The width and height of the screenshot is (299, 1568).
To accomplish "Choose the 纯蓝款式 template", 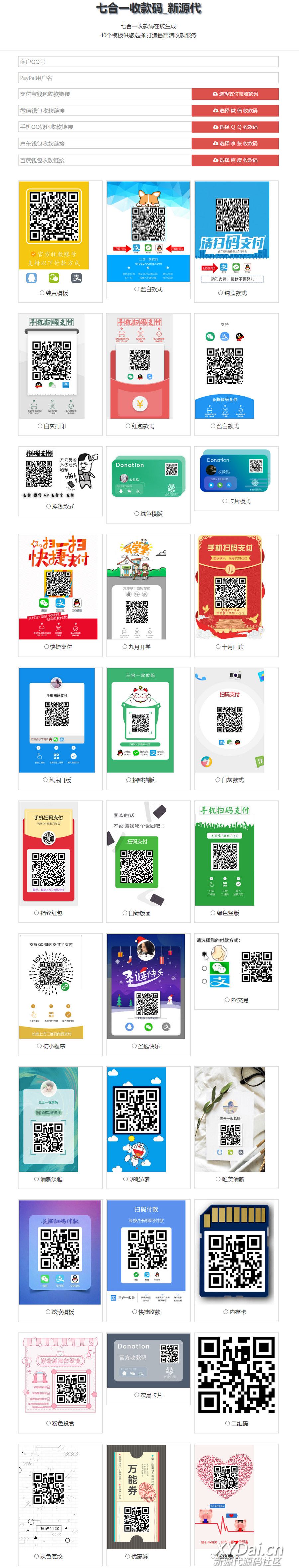I will tap(221, 293).
